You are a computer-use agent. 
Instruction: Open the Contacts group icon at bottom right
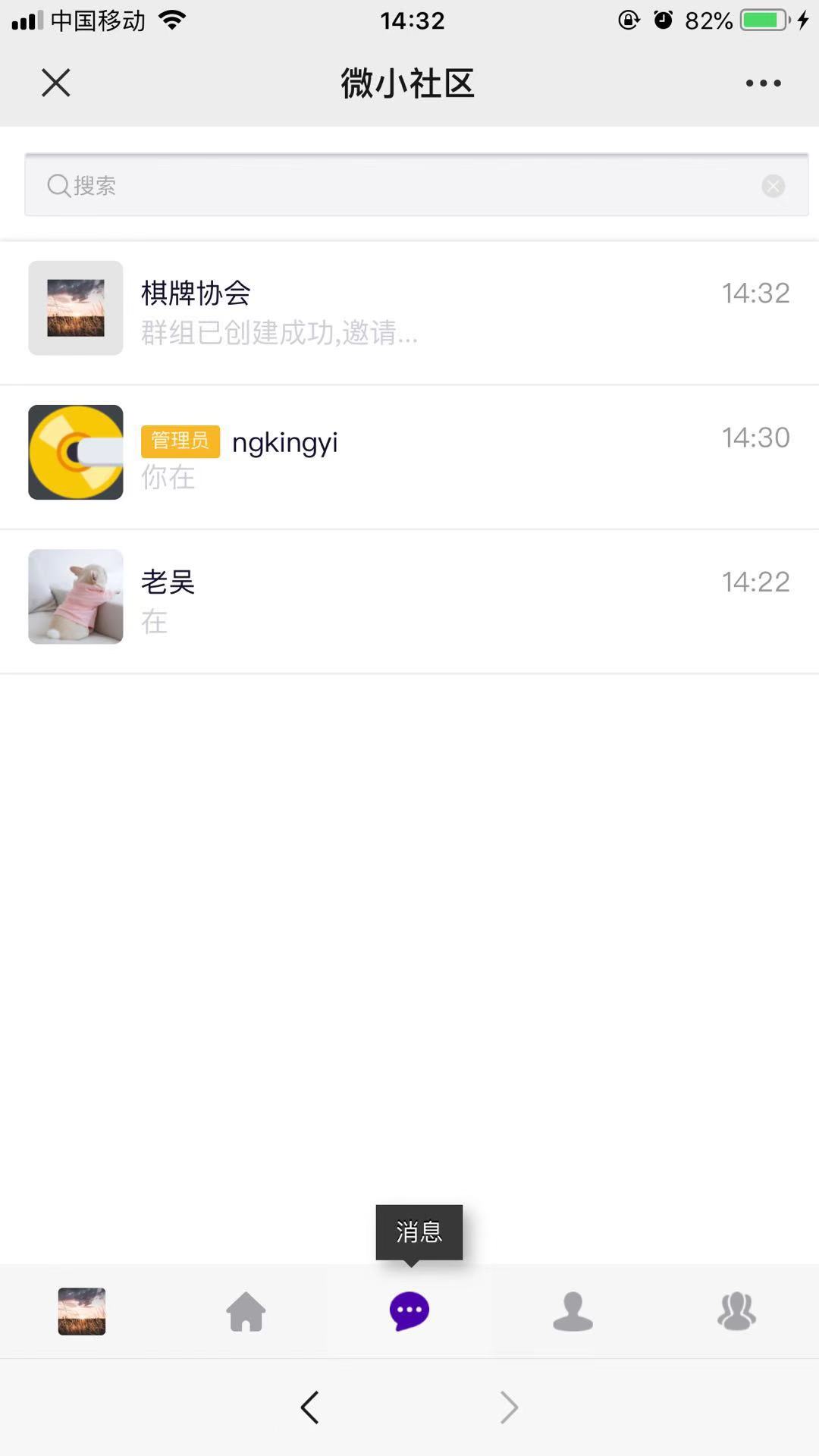pyautogui.click(x=737, y=1310)
